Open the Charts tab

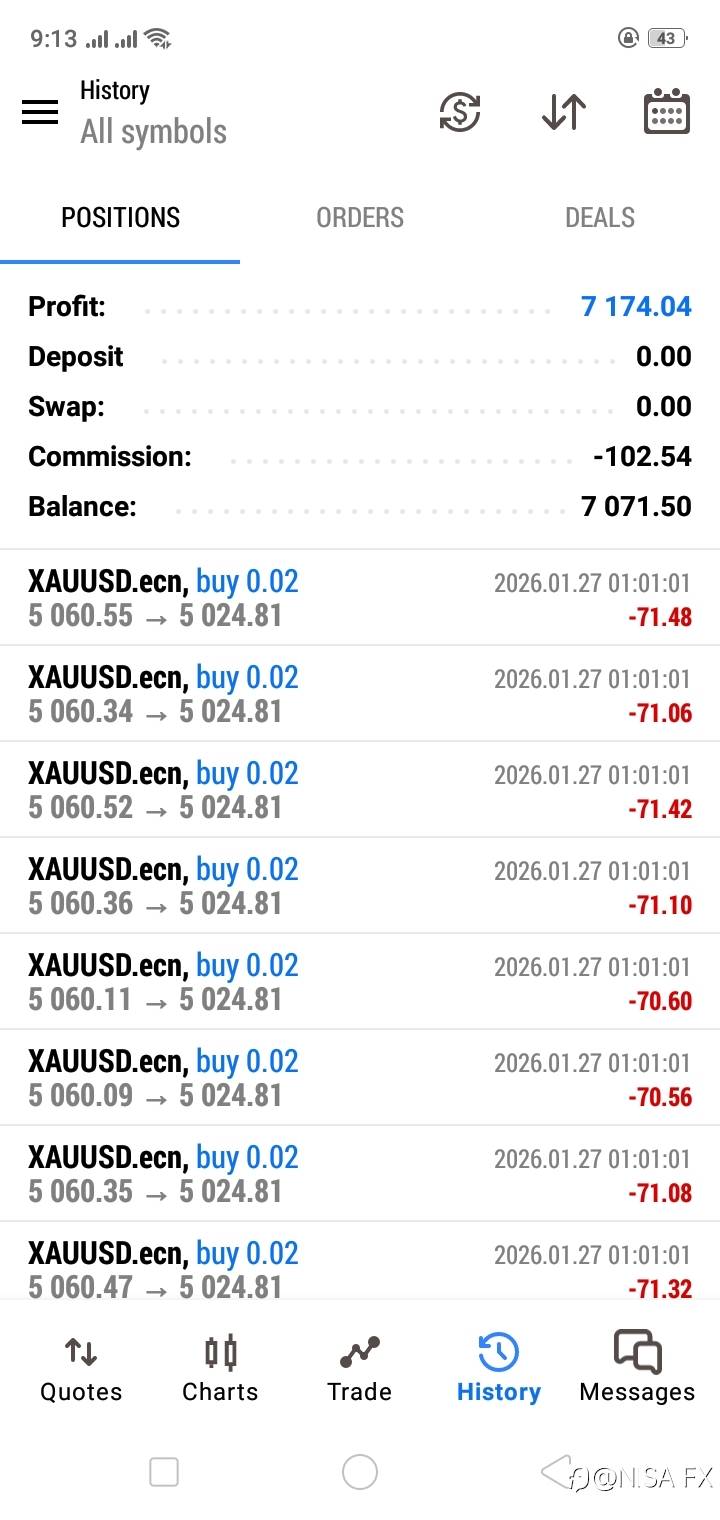pos(220,1368)
